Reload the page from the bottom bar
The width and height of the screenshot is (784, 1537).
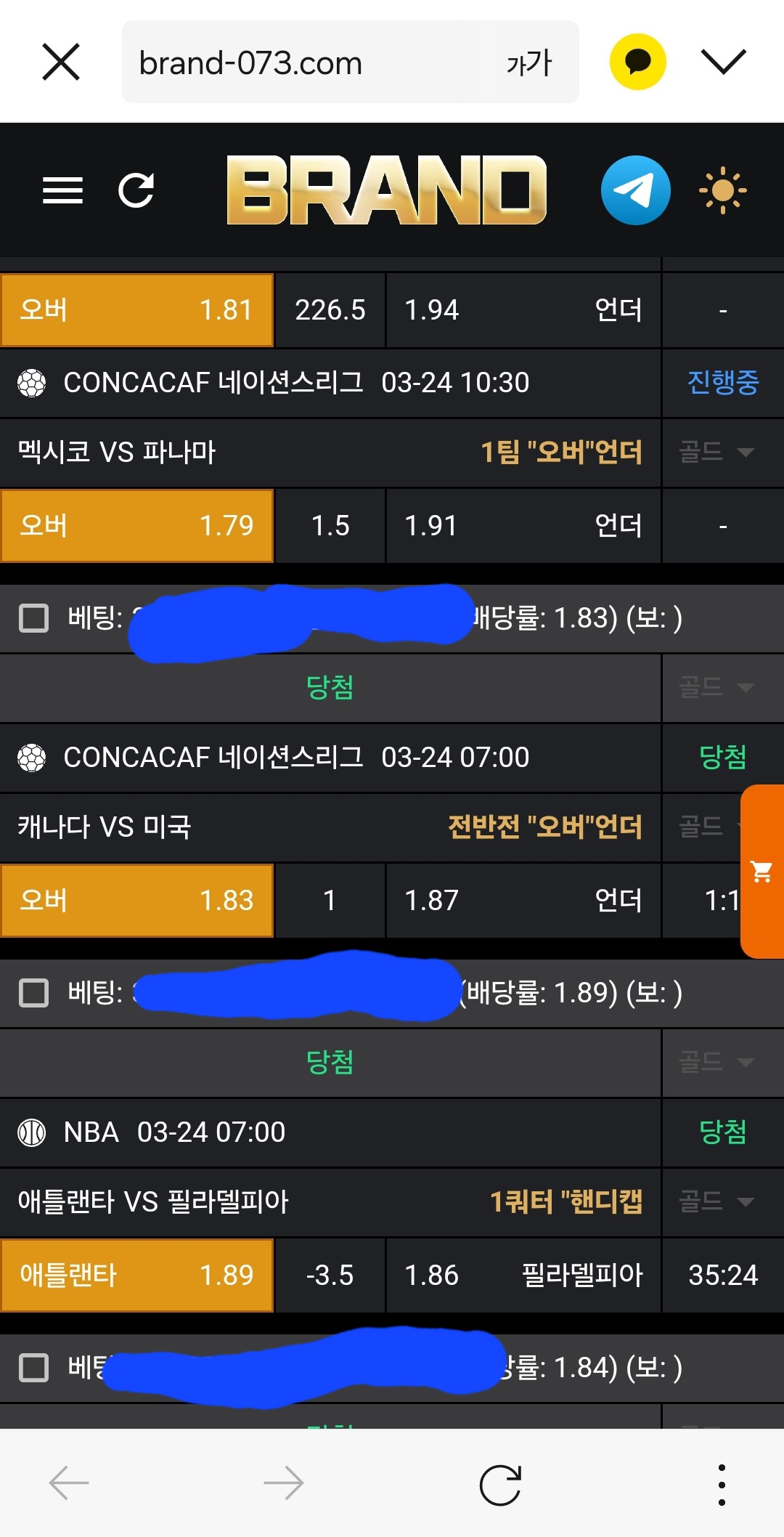[x=500, y=1484]
